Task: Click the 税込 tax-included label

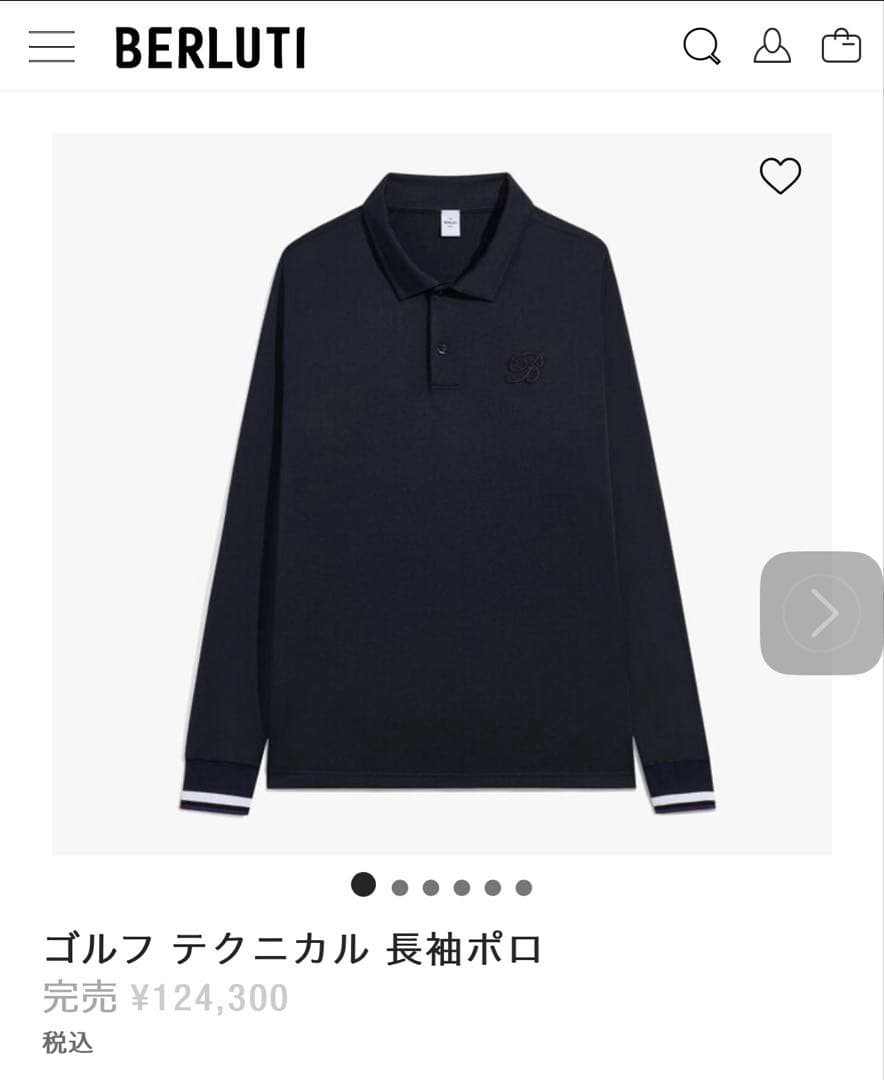Action: click(x=65, y=1042)
